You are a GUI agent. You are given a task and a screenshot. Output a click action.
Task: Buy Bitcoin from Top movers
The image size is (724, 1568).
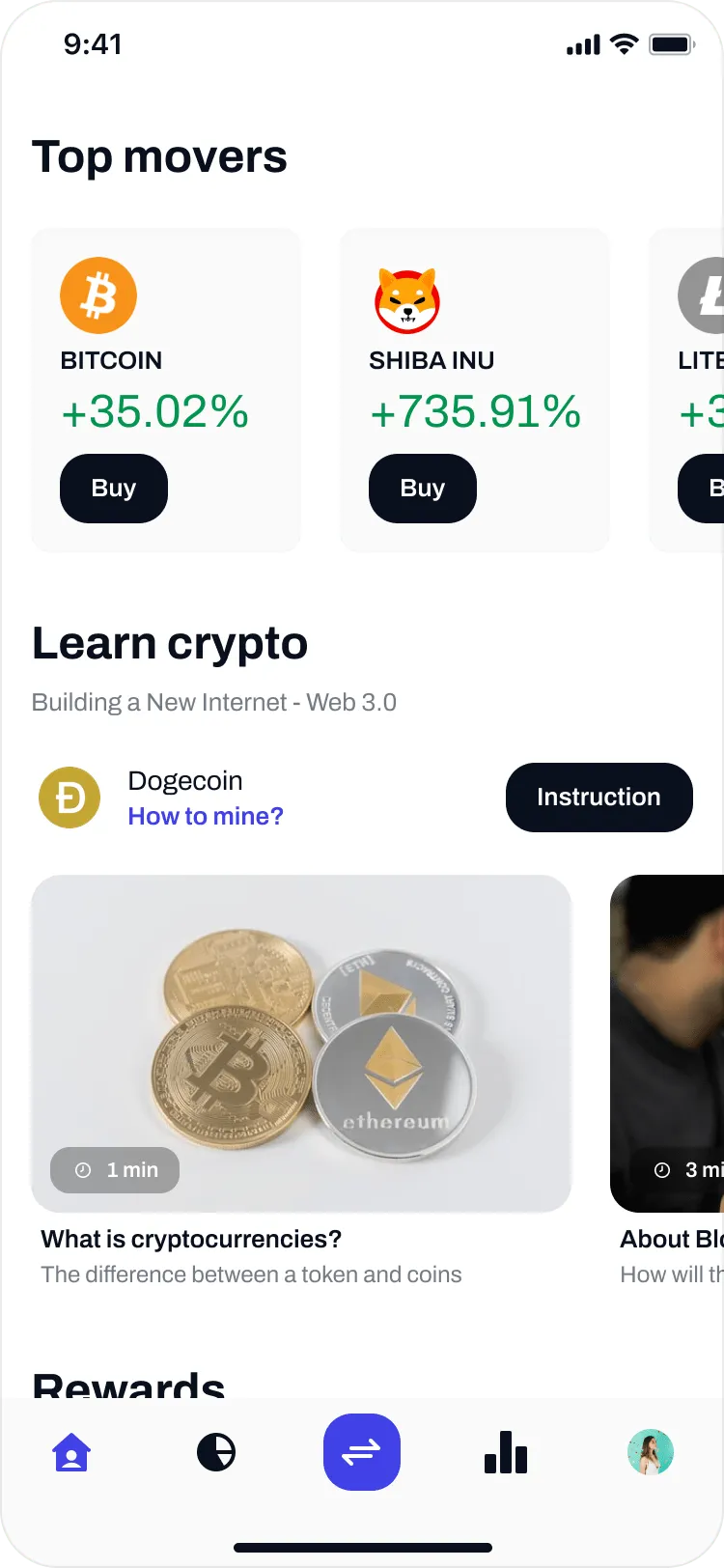point(114,489)
